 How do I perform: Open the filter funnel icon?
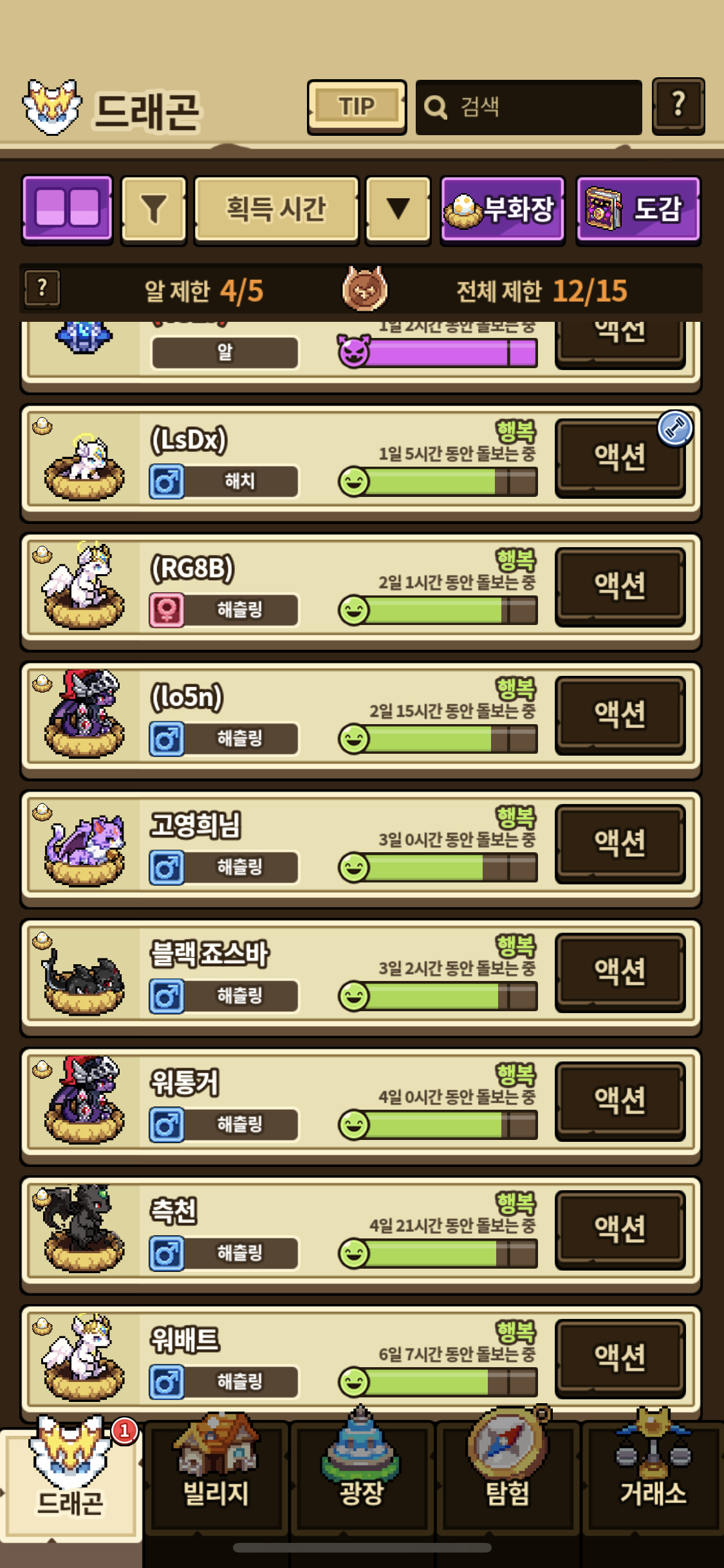pos(154,209)
